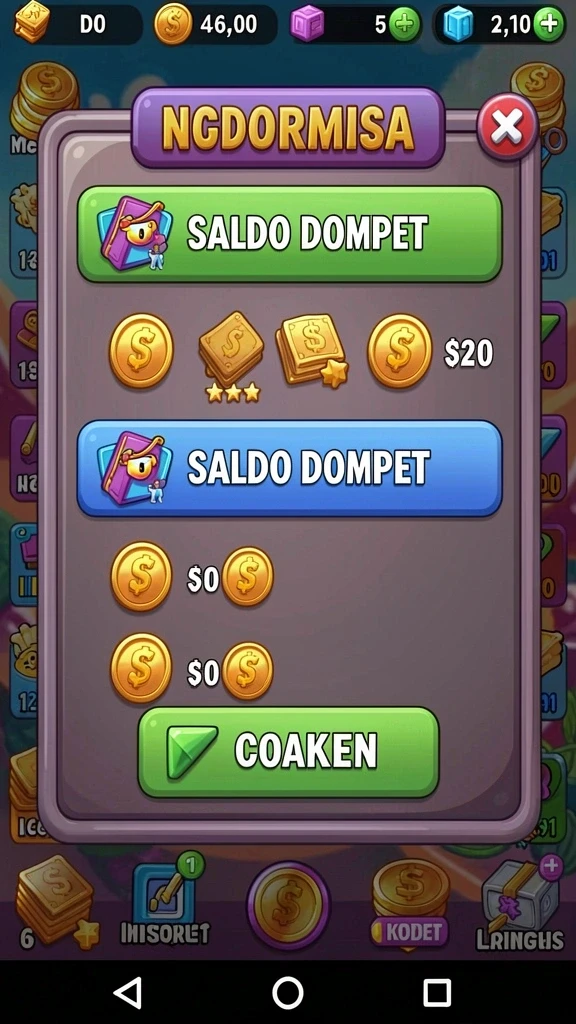This screenshot has width=576, height=1024.
Task: Open the LRINGUS chest
Action: click(520, 904)
